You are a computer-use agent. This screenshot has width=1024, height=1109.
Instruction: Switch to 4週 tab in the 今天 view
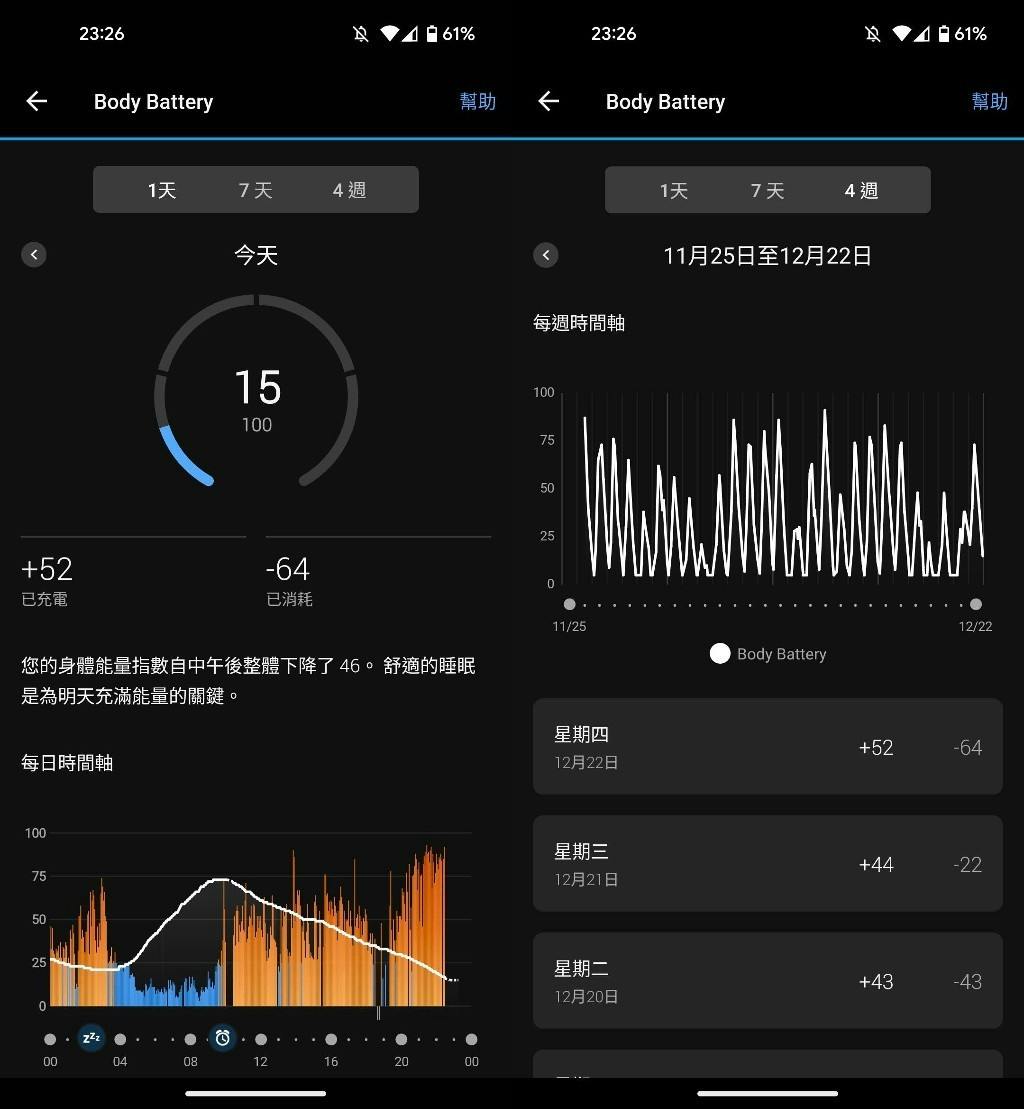349,190
